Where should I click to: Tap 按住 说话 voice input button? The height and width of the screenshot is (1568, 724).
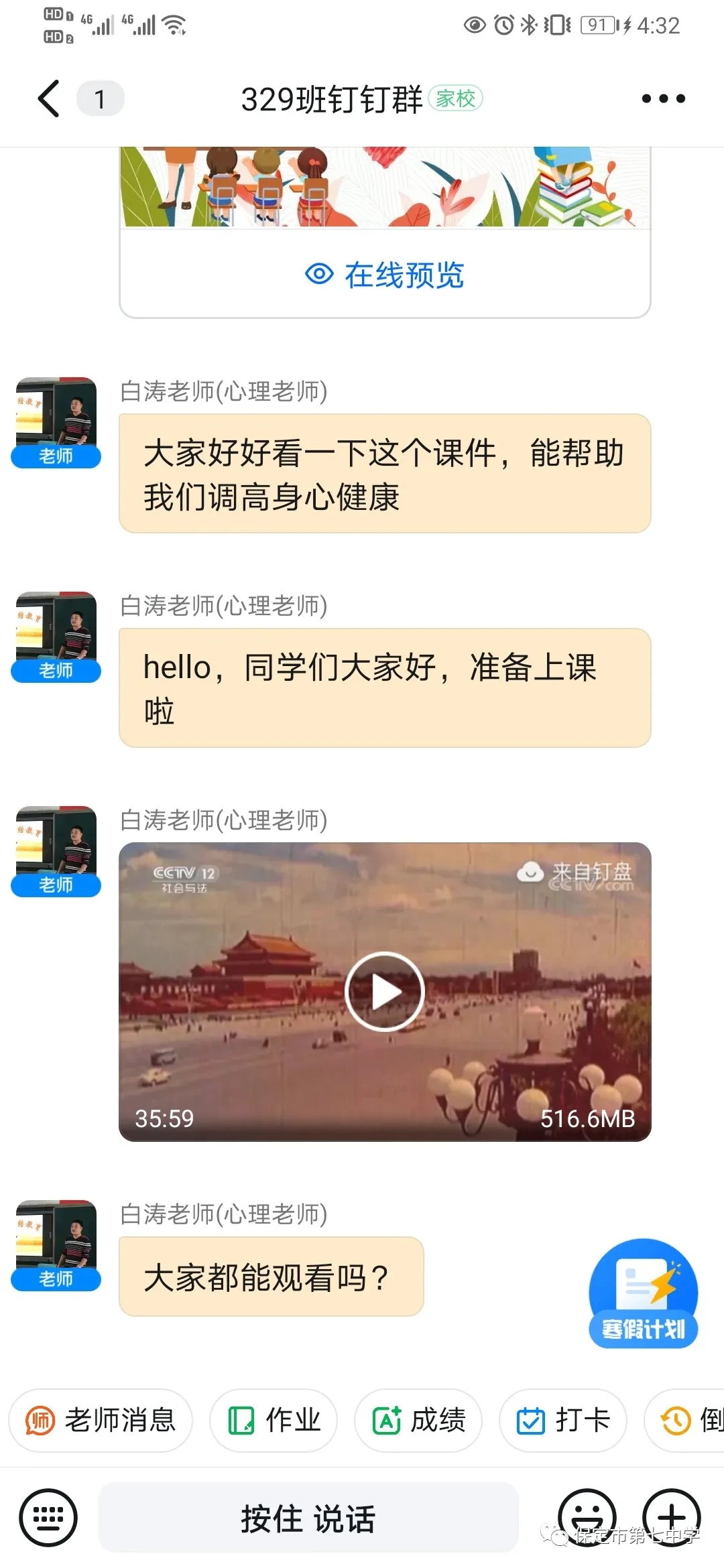[x=308, y=1518]
